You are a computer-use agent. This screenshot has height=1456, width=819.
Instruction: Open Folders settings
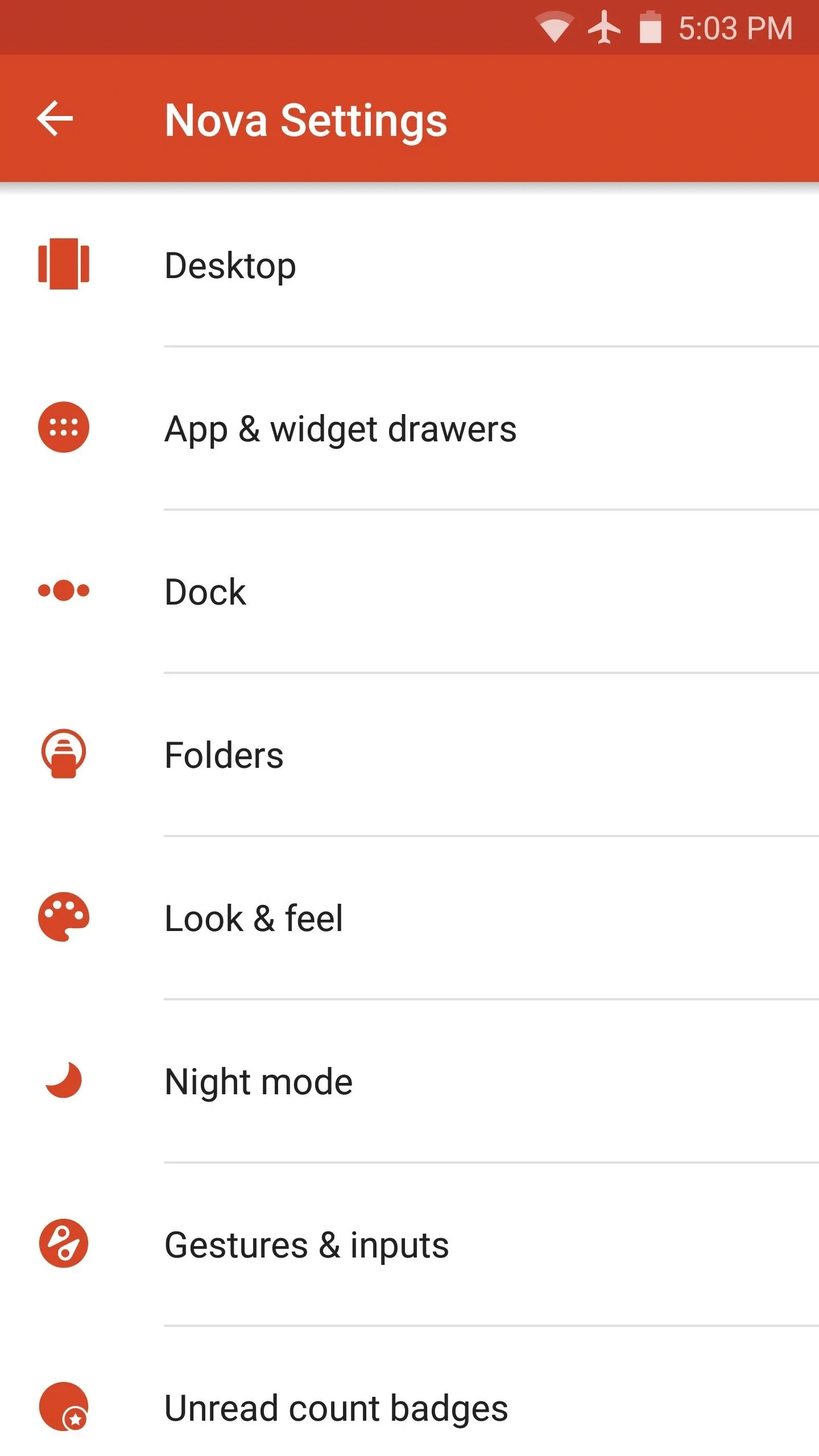pyautogui.click(x=409, y=754)
